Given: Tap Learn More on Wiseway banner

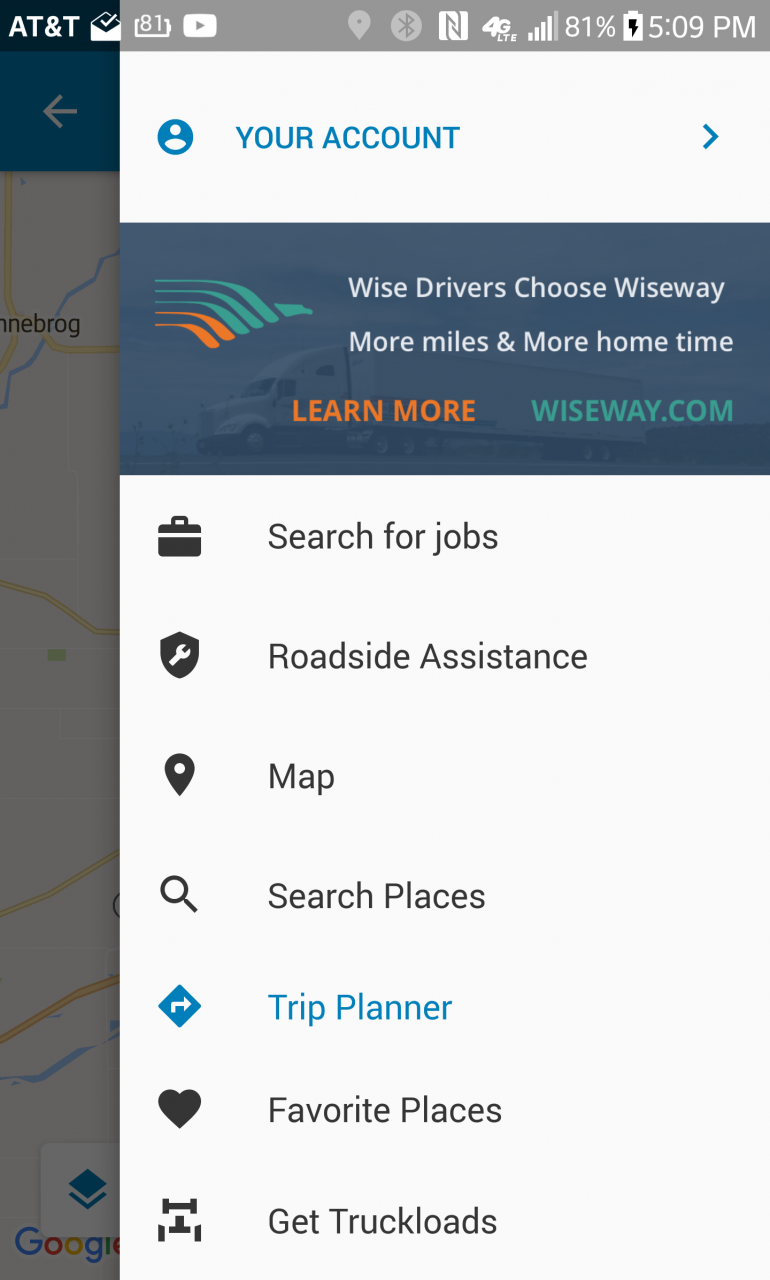Looking at the screenshot, I should pos(384,411).
